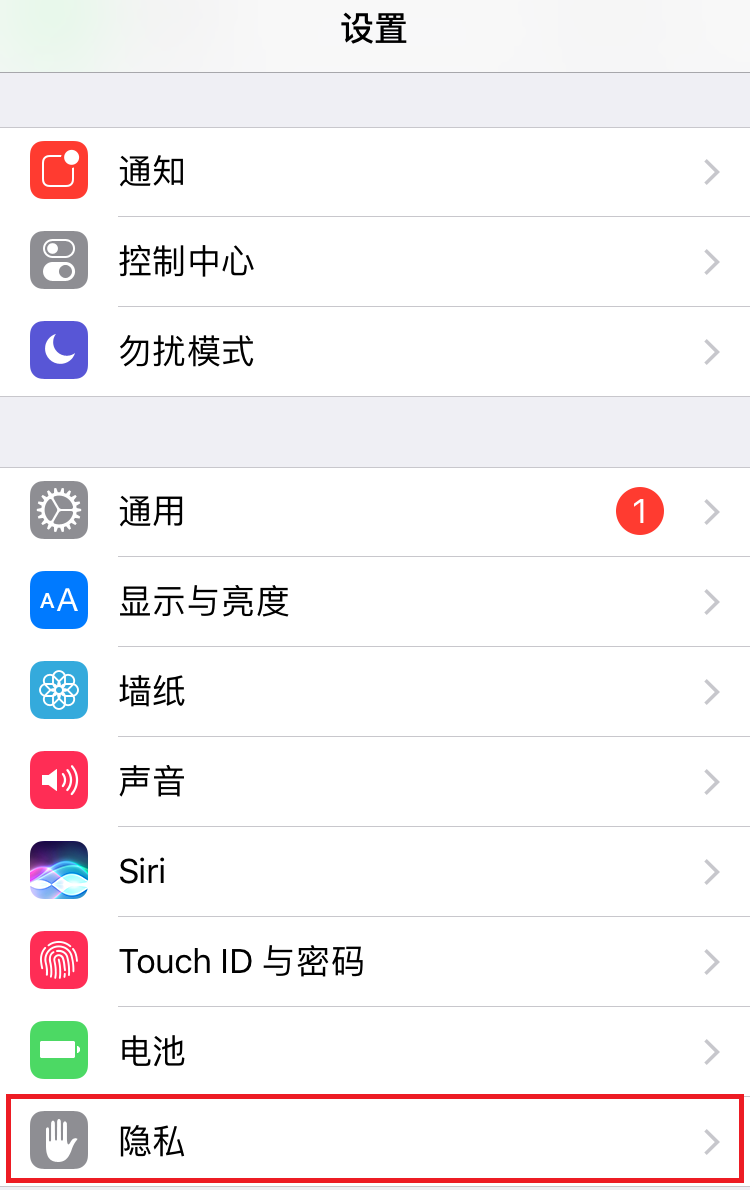Open 电池 settings

coord(375,1052)
